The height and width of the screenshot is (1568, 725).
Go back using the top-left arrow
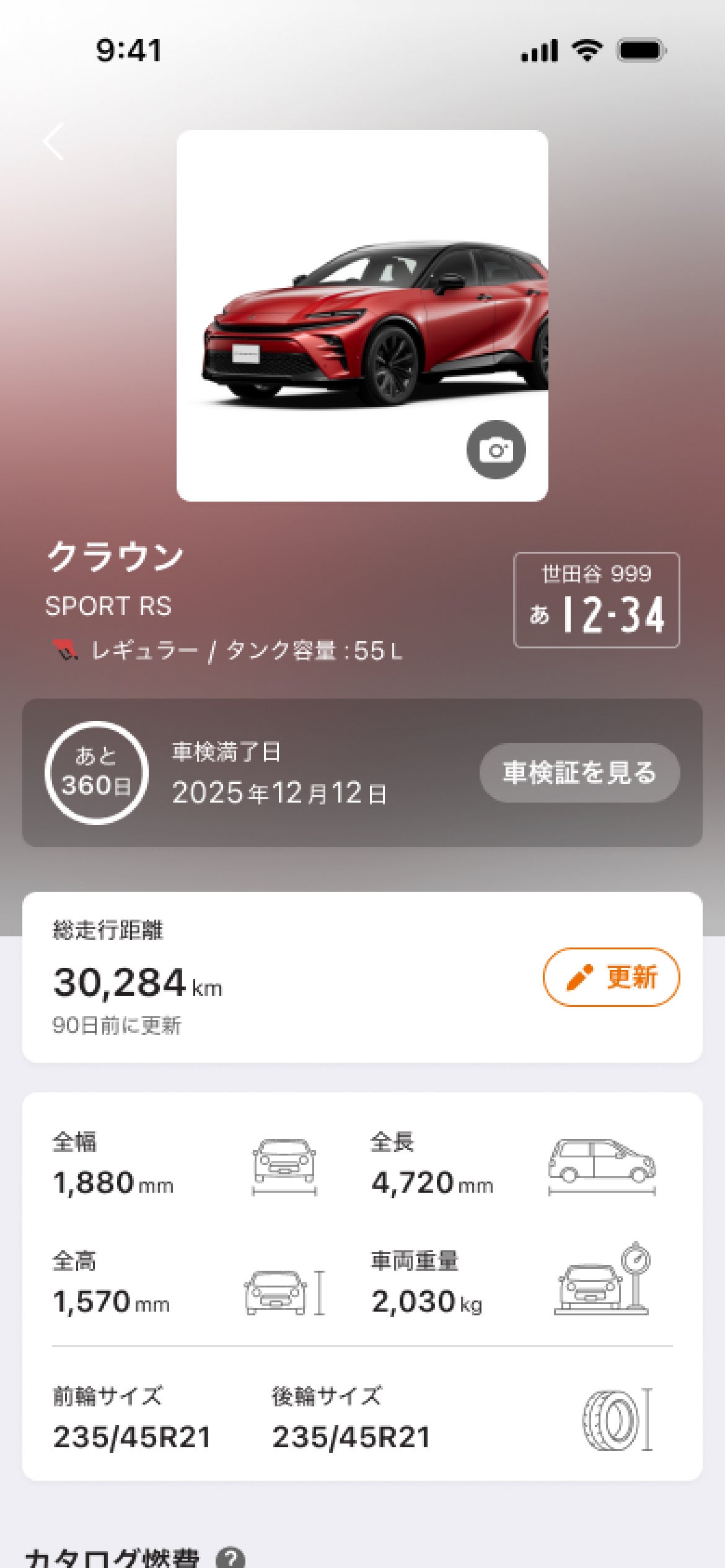coord(54,142)
